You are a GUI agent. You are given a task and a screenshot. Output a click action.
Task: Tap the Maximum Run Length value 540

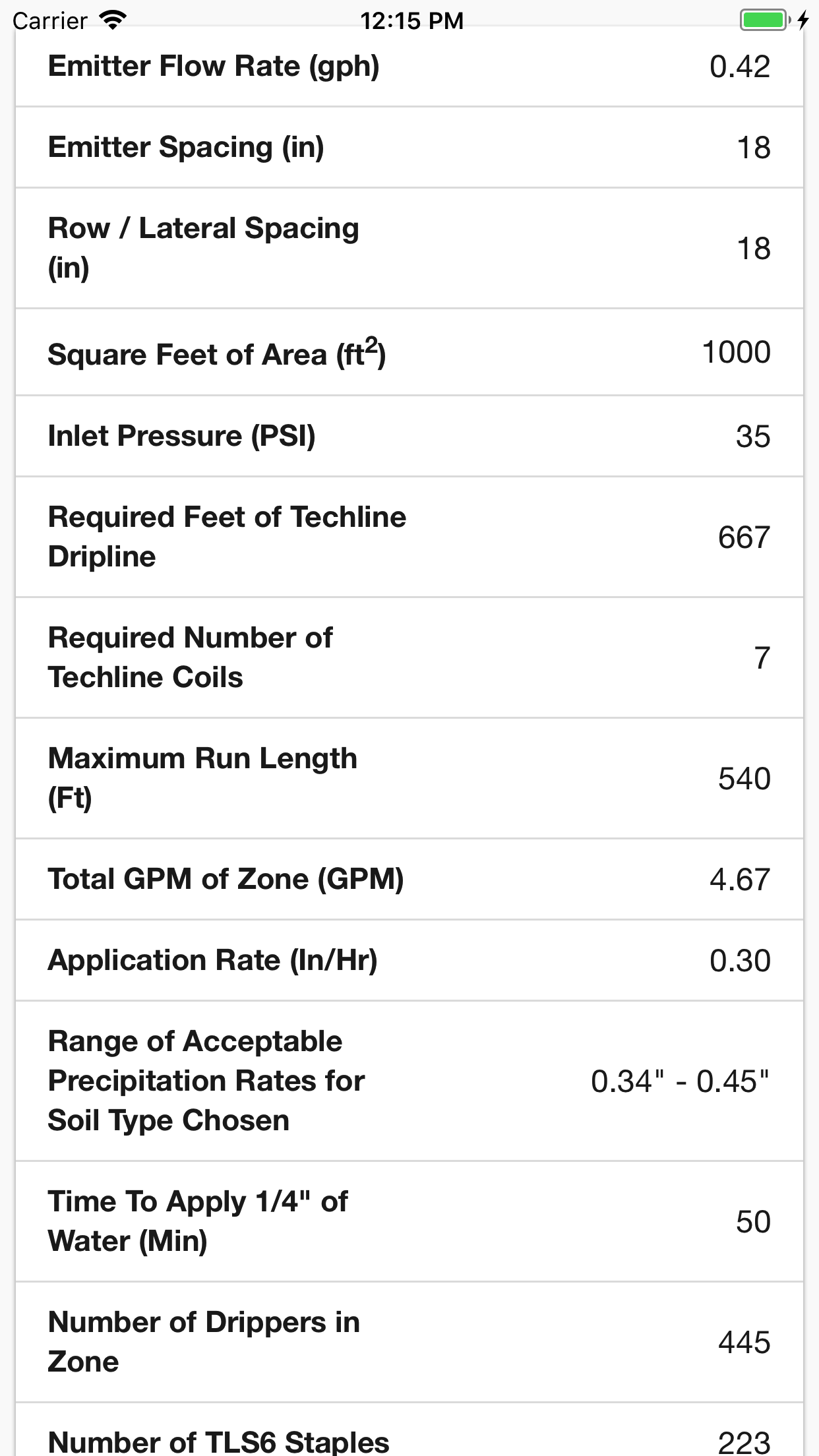[x=744, y=779]
